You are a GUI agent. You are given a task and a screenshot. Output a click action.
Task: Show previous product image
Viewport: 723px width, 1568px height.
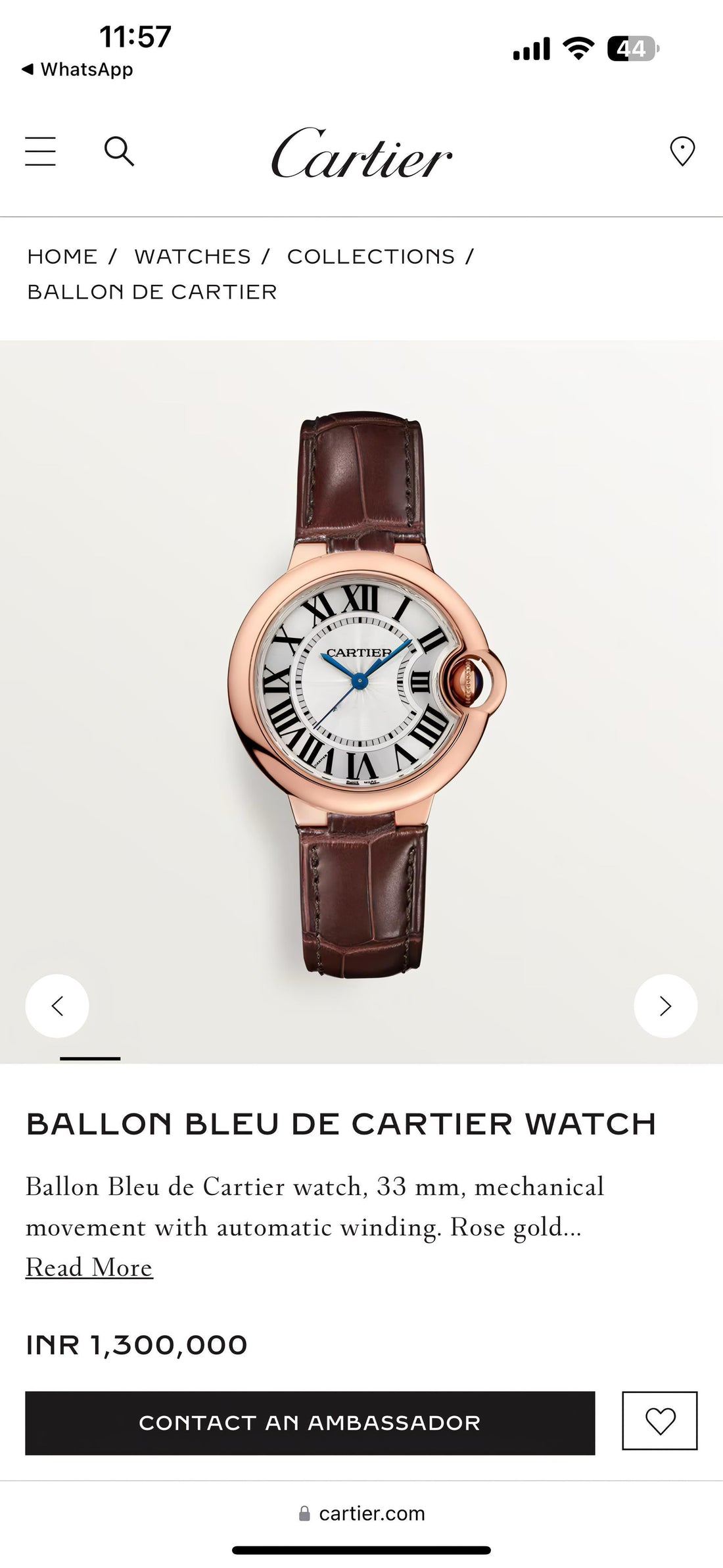(57, 1006)
